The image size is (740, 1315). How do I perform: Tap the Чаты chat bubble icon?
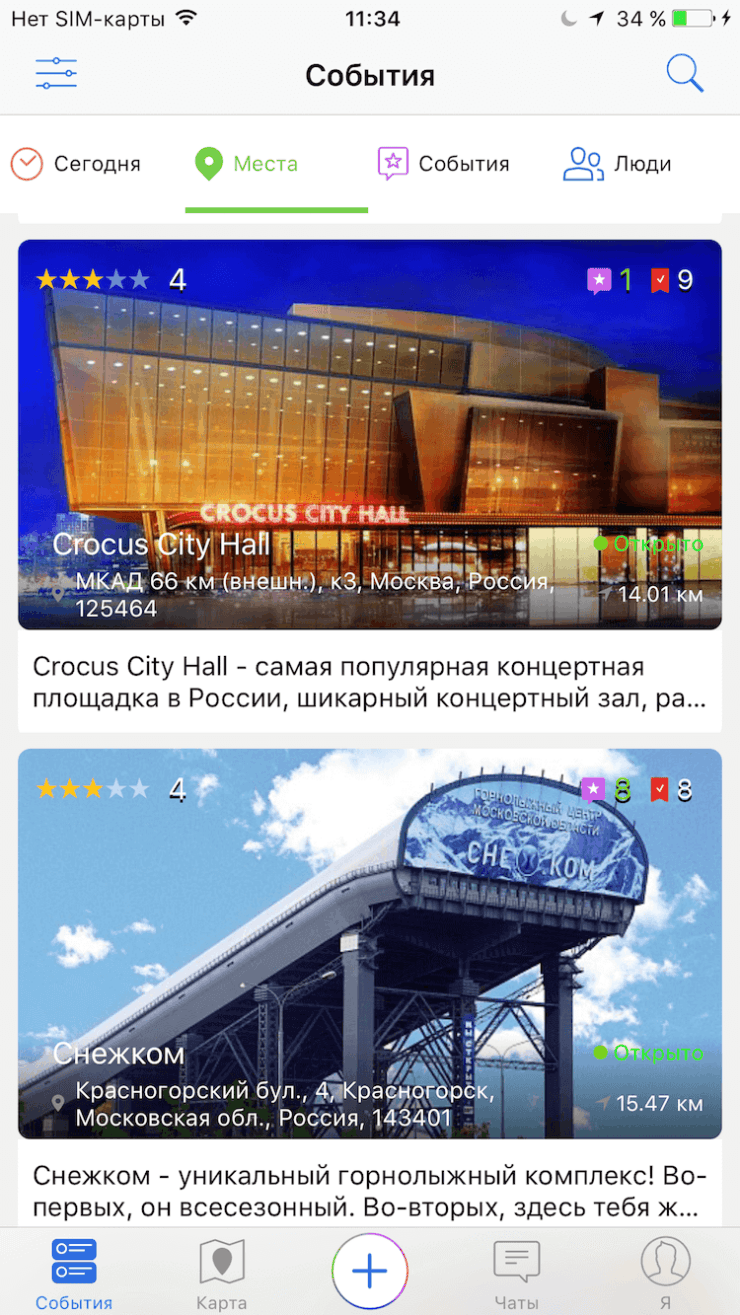[x=516, y=1263]
